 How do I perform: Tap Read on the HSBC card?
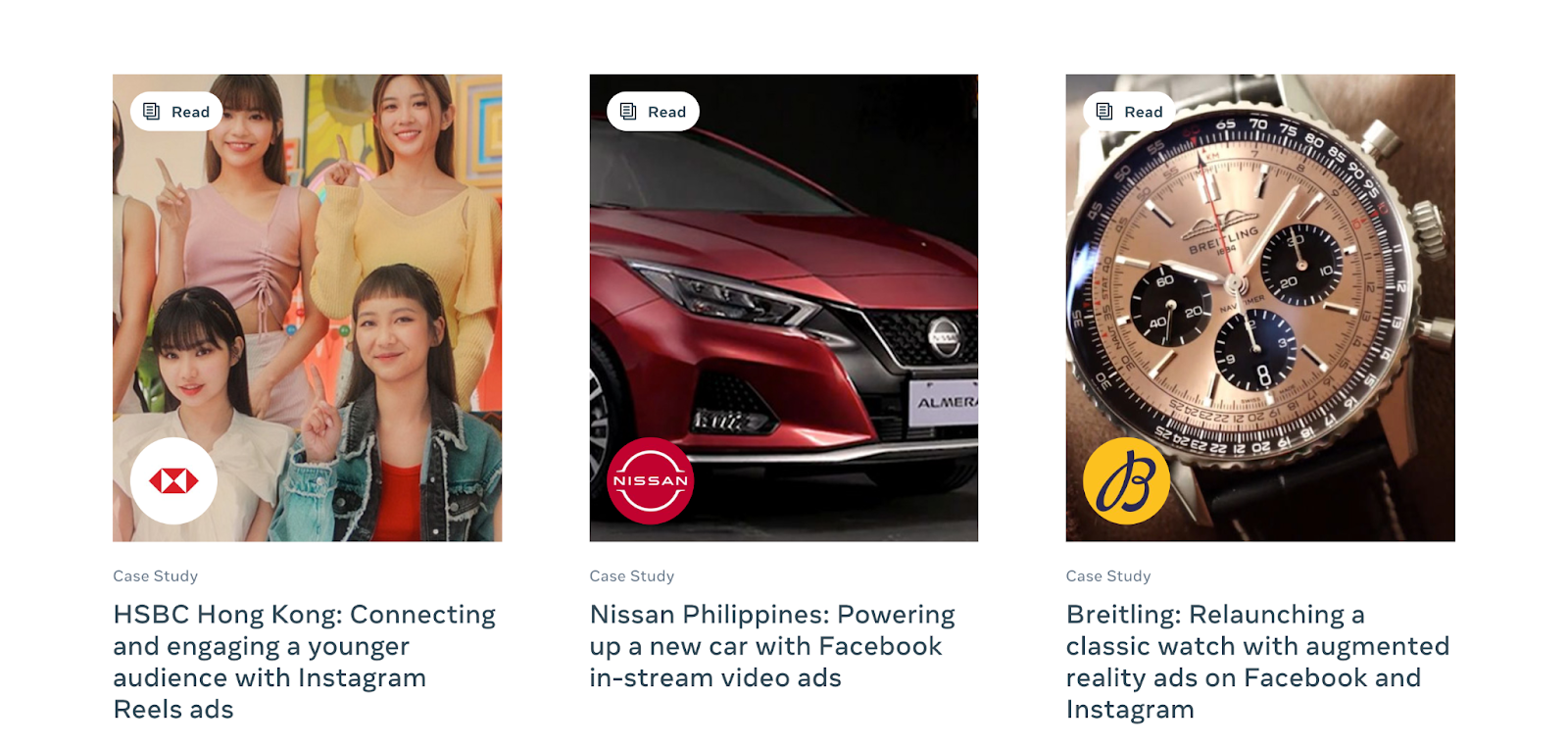point(176,112)
